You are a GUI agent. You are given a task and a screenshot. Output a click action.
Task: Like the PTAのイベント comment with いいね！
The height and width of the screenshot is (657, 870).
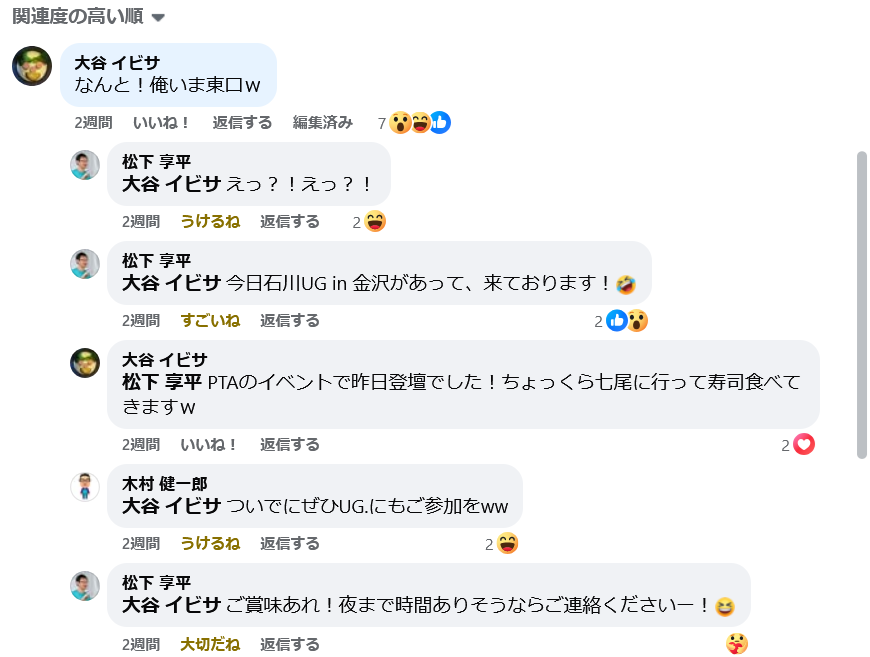pos(209,445)
